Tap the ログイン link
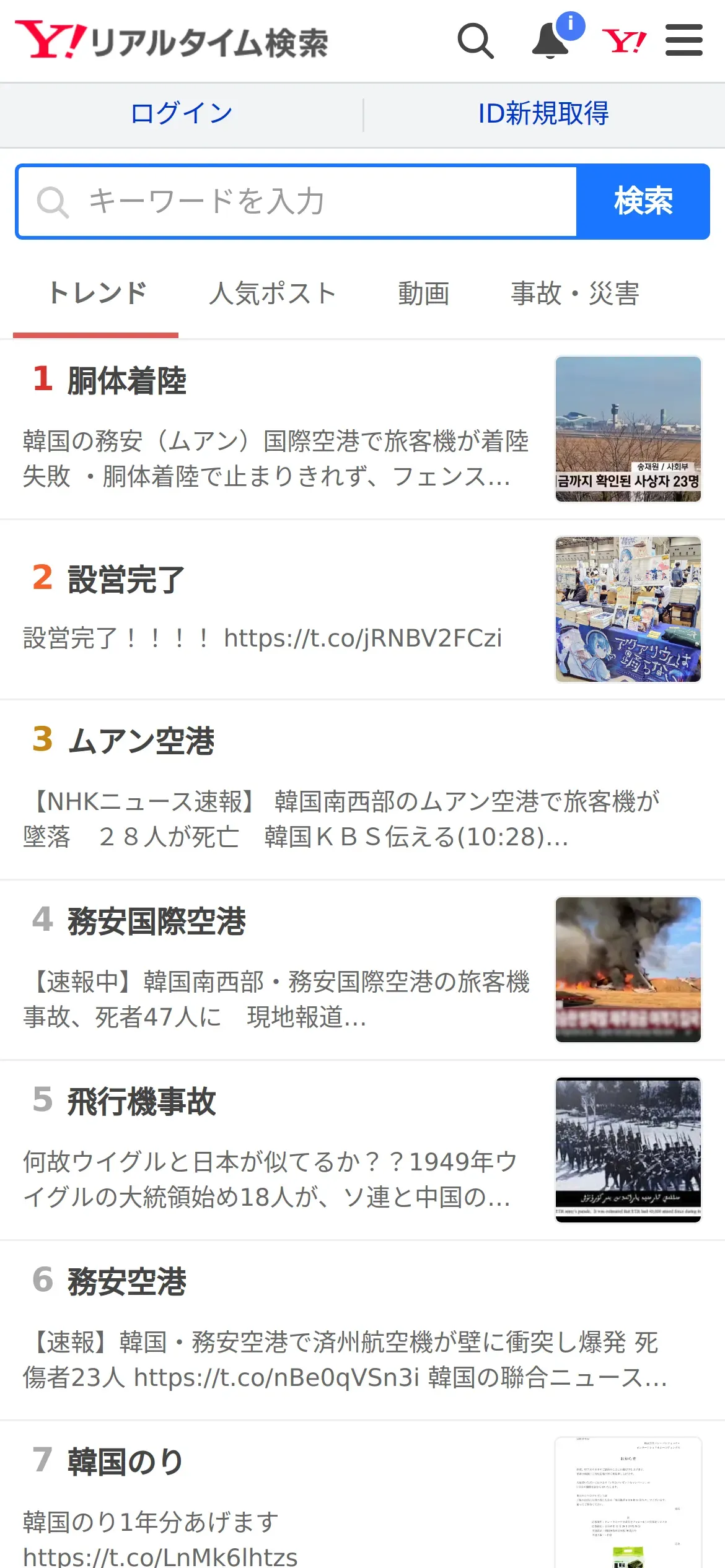The image size is (725, 1568). pyautogui.click(x=182, y=114)
